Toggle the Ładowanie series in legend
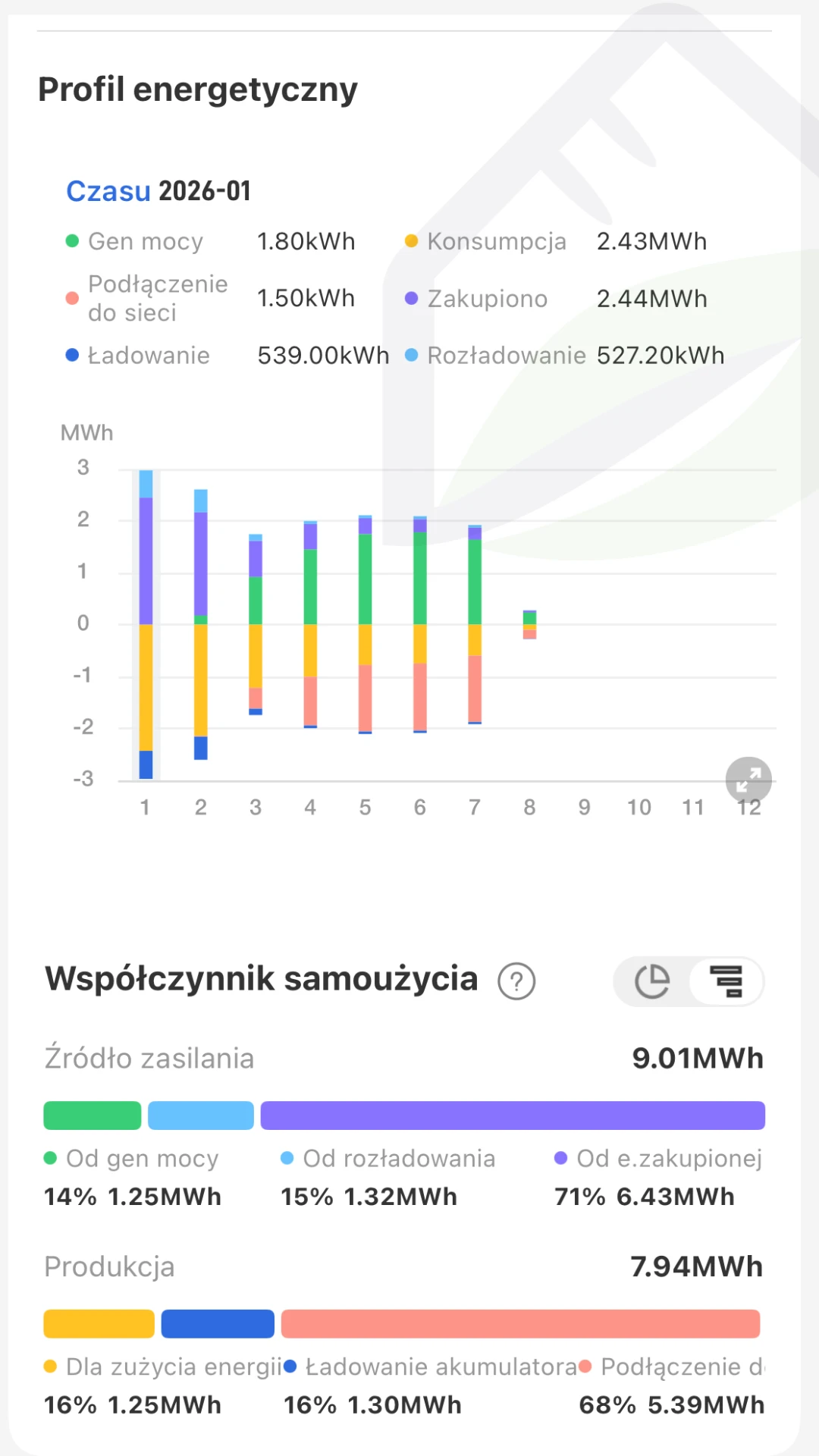 [138, 355]
